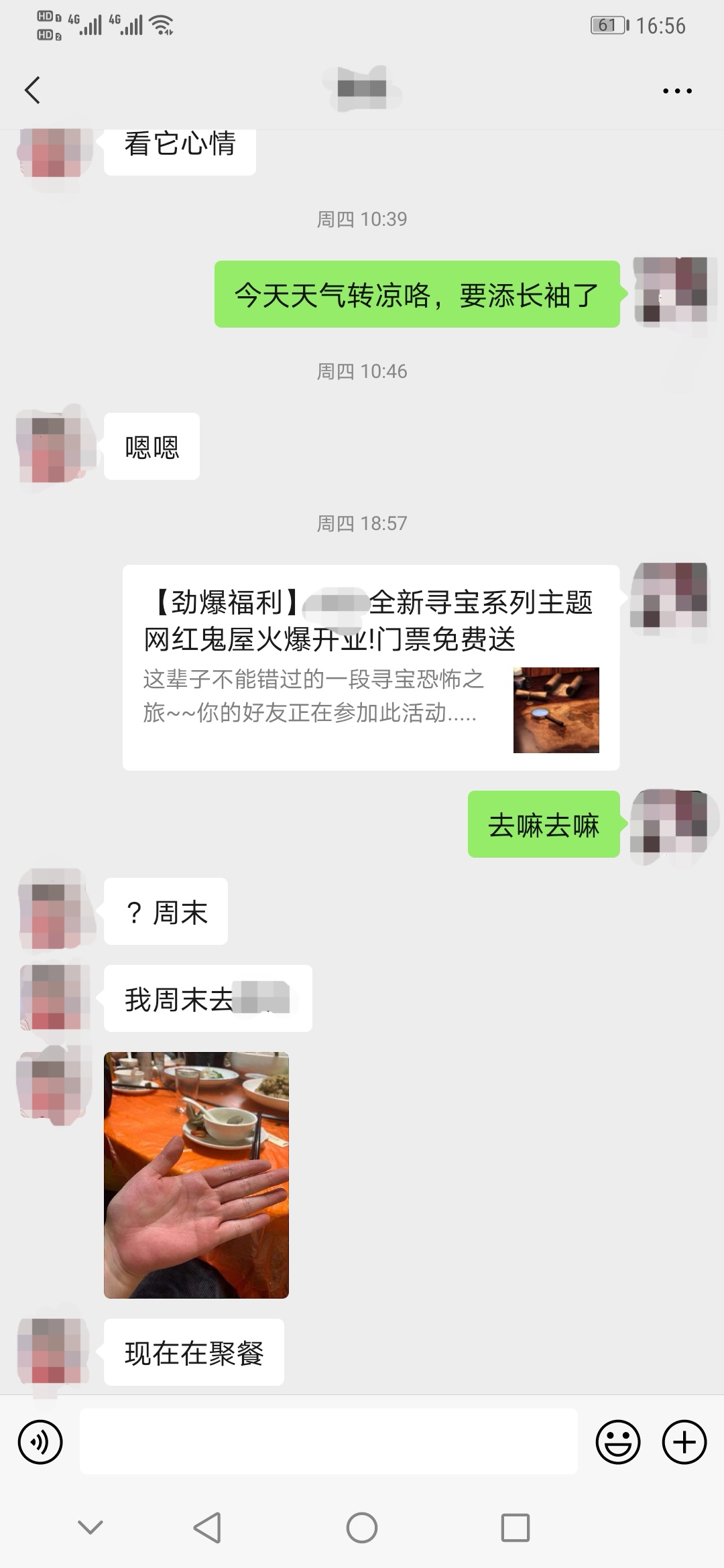Image resolution: width=724 pixels, height=1568 pixels.
Task: Focus the message text field
Action: point(328,1441)
